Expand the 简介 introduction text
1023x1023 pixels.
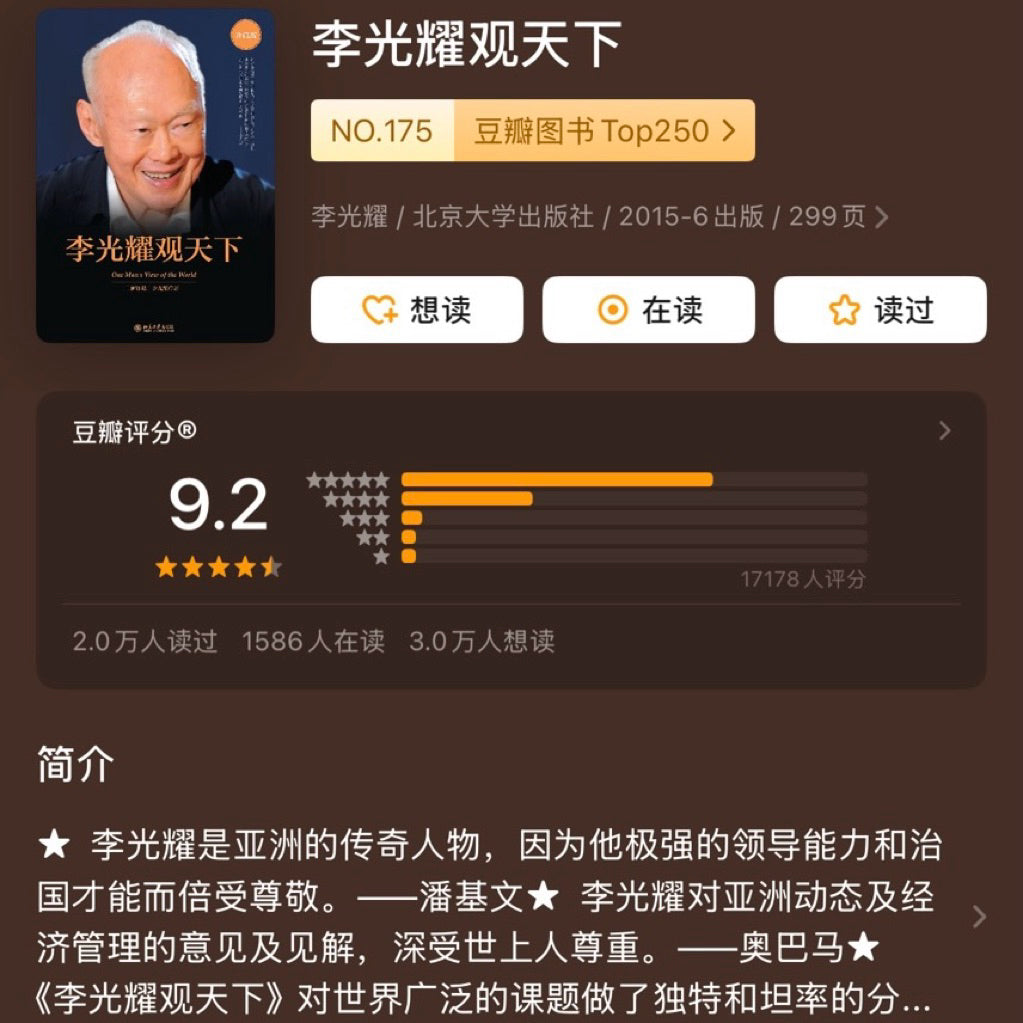click(979, 916)
